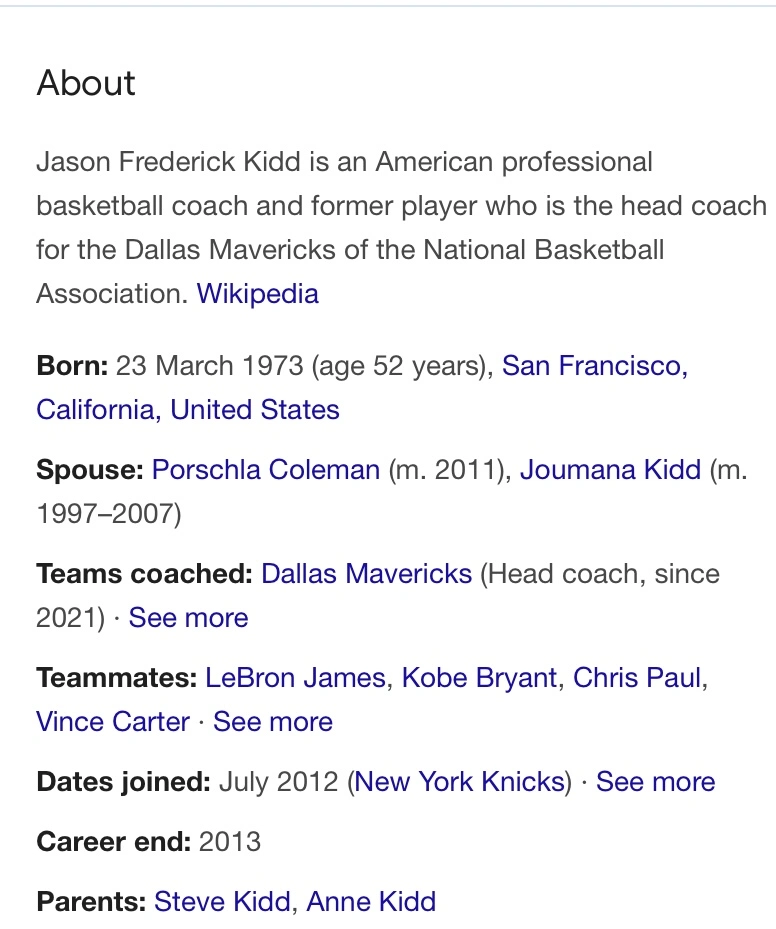
Task: Open the Dallas Mavericks link
Action: 366,574
